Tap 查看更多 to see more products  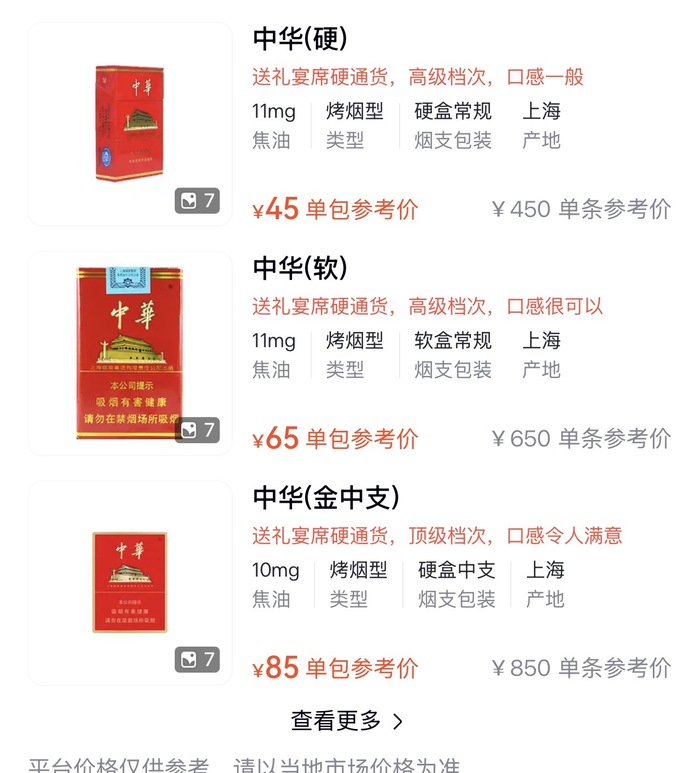pos(347,720)
